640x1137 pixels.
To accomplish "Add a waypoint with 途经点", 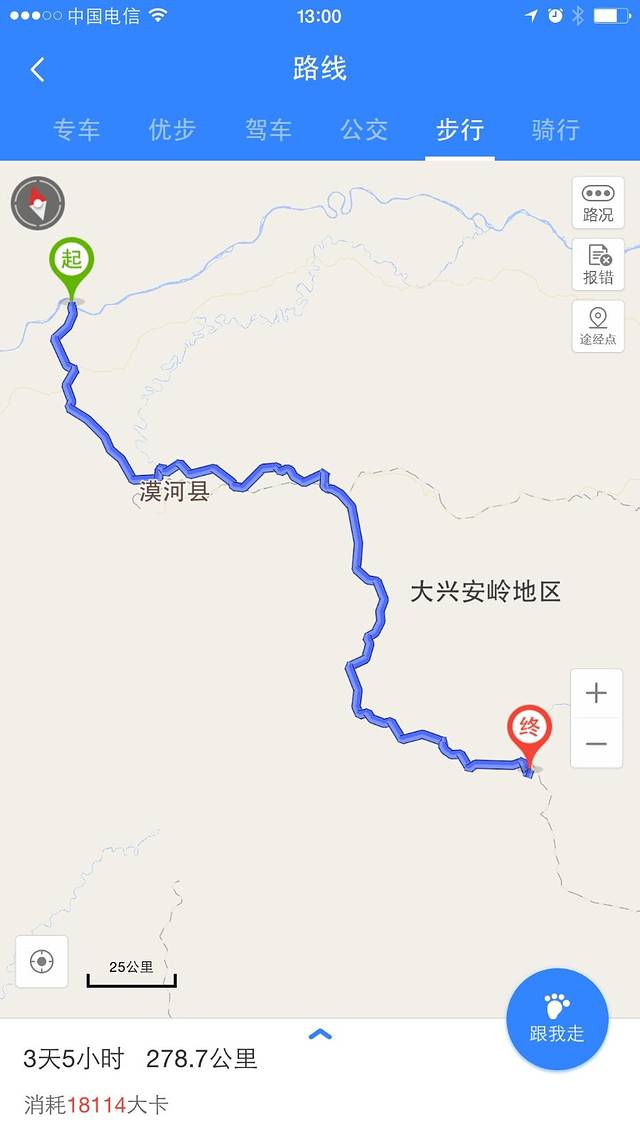I will 598,327.
